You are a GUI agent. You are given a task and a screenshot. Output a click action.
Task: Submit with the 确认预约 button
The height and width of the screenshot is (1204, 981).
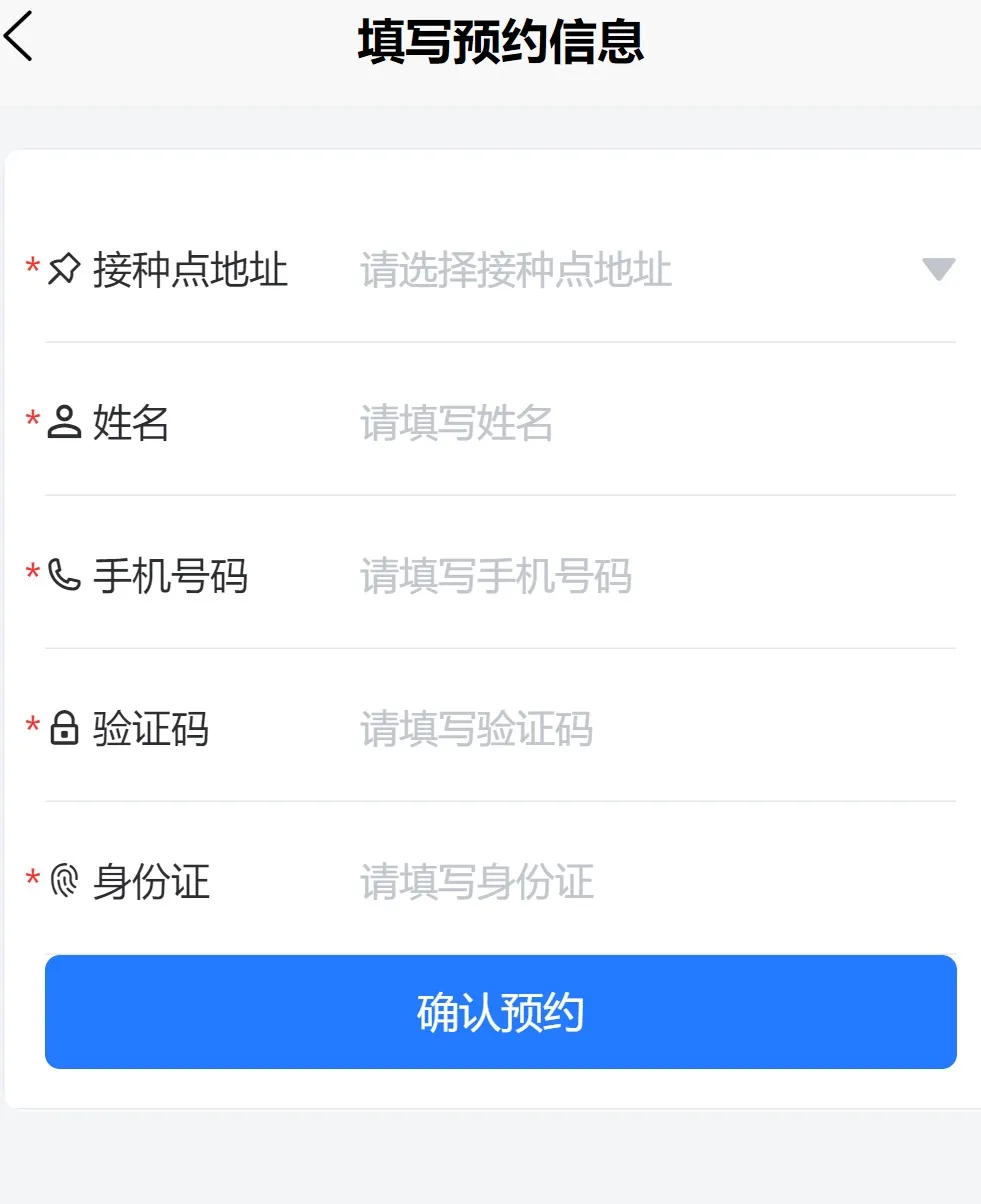click(x=500, y=1012)
